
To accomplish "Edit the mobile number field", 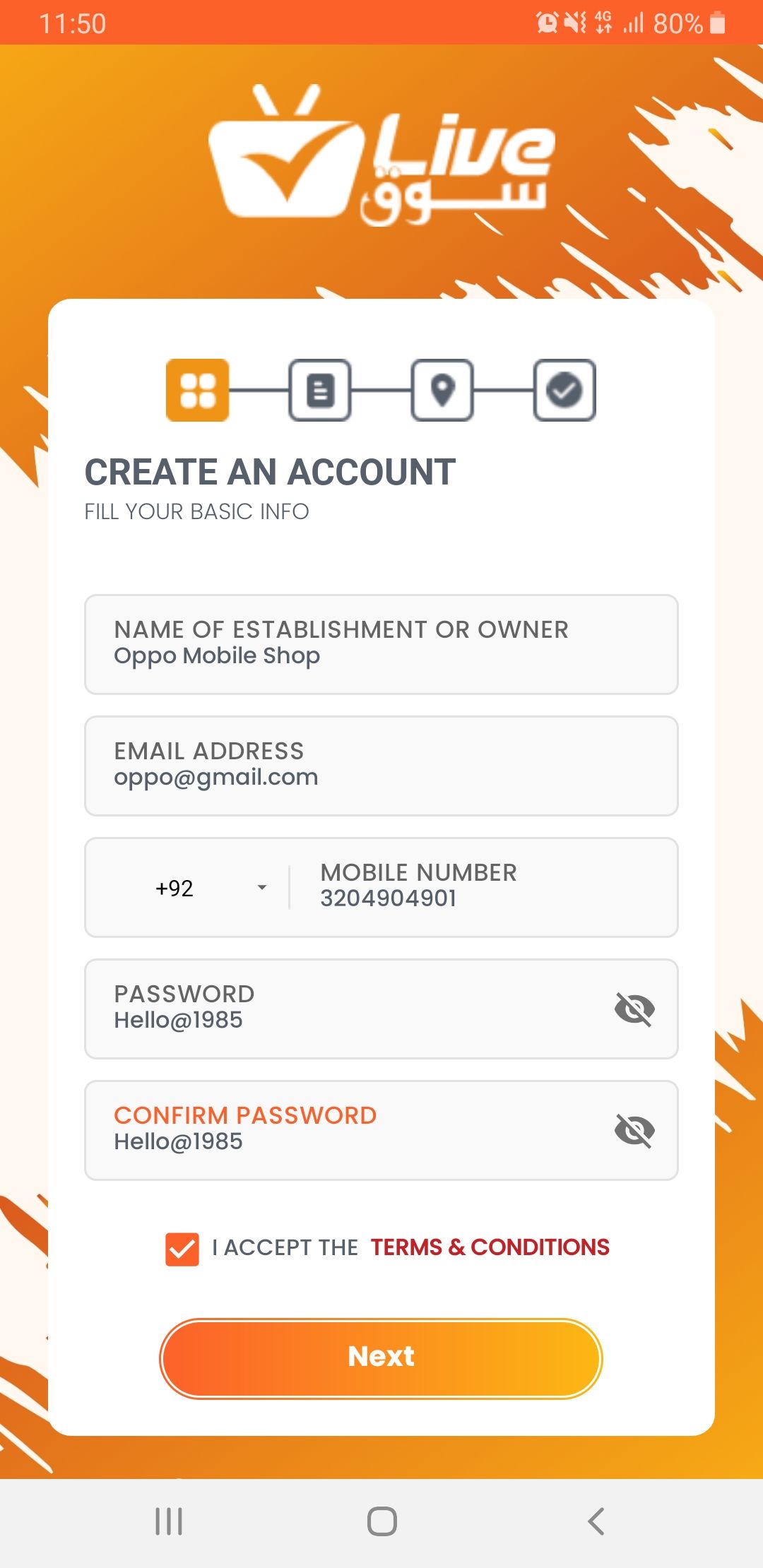I will [484, 887].
